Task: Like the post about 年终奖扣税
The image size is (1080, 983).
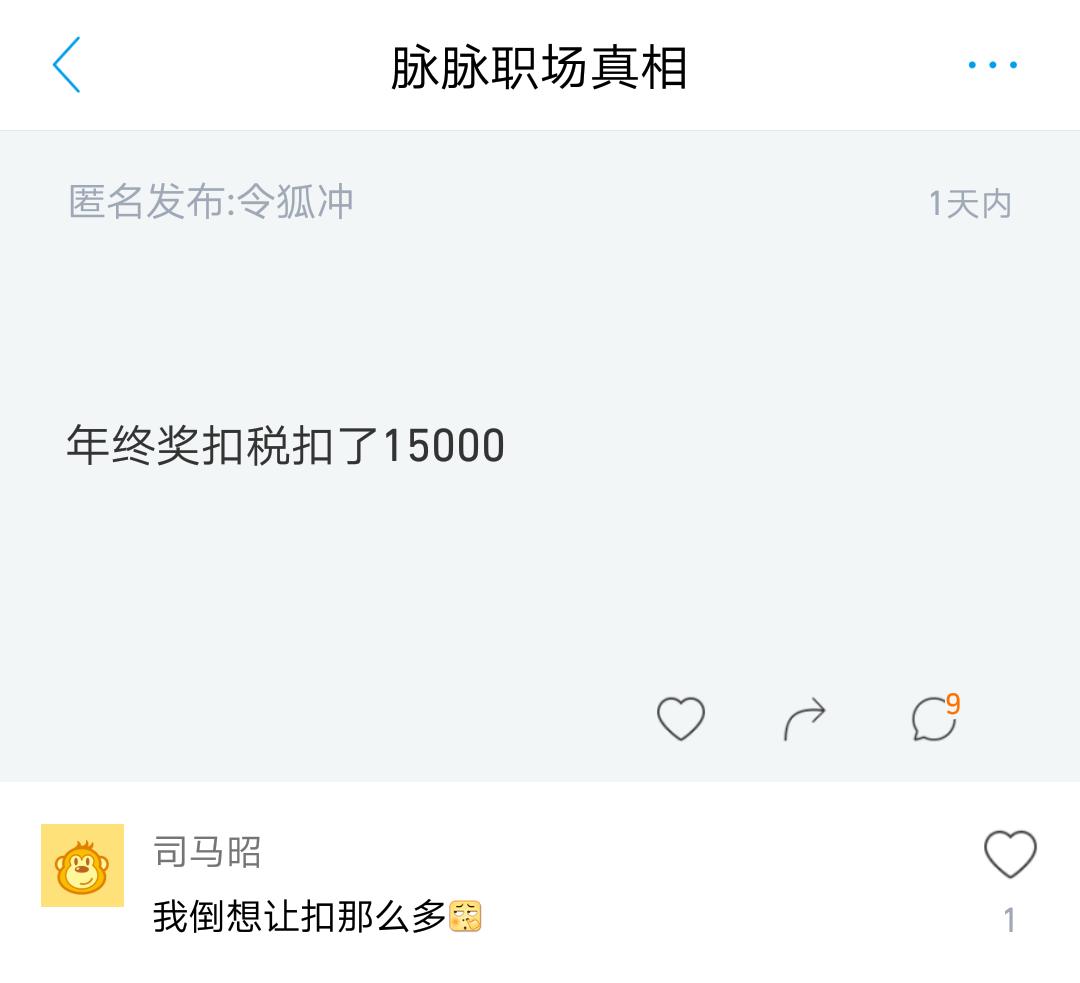Action: coord(681,718)
